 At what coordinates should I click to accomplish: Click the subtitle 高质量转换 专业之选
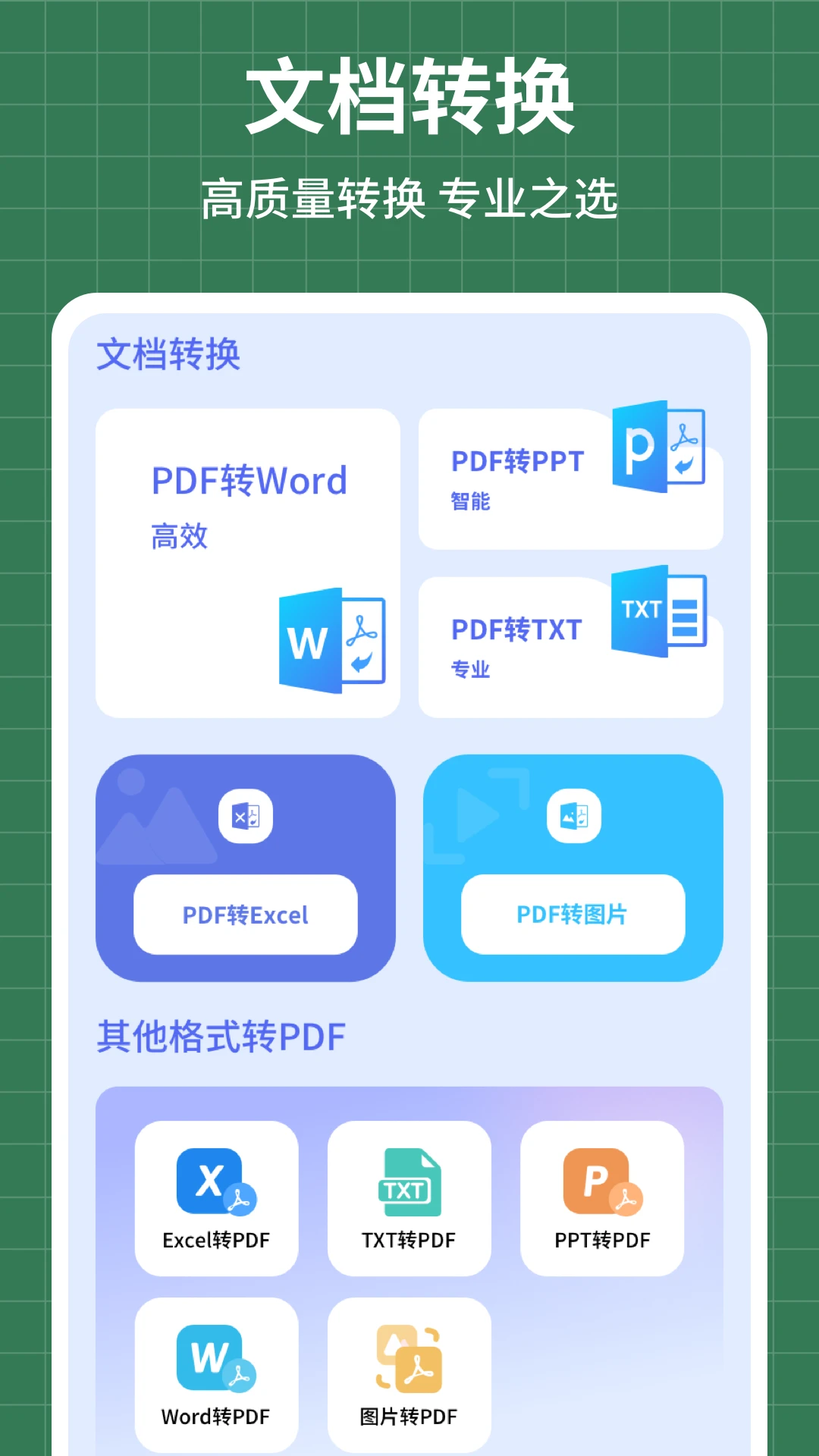click(x=409, y=197)
